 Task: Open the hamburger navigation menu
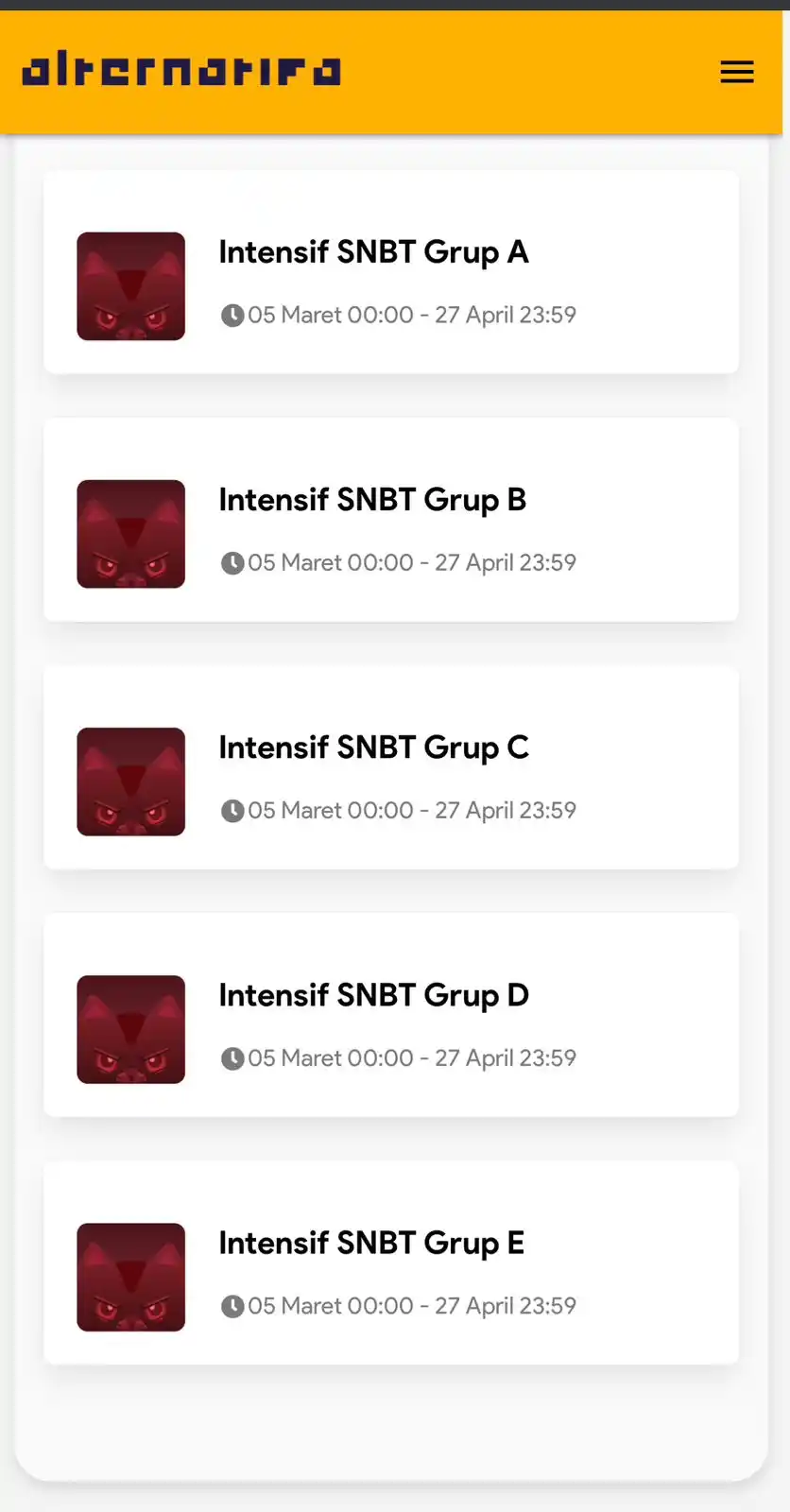coord(736,72)
